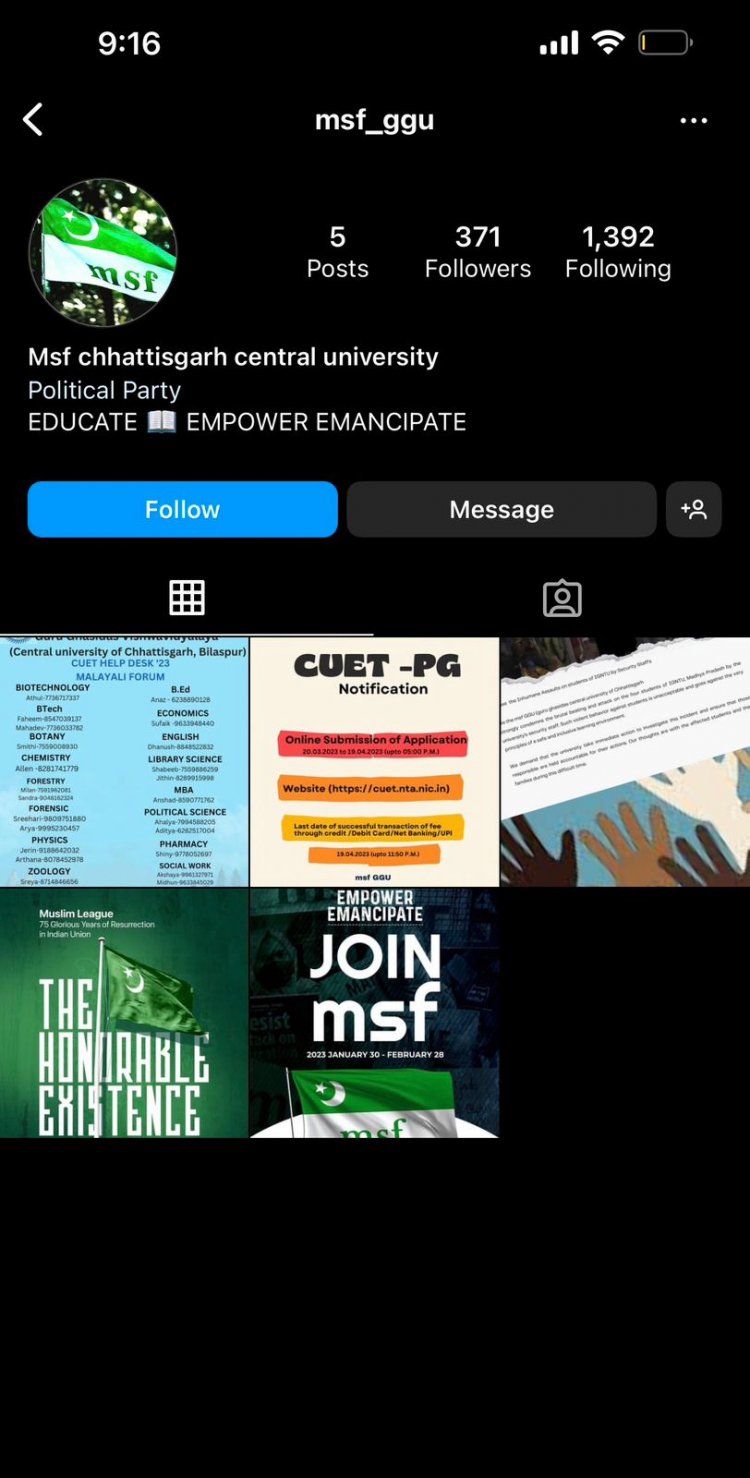
Task: Follow the msf_ggu account
Action: [x=182, y=509]
